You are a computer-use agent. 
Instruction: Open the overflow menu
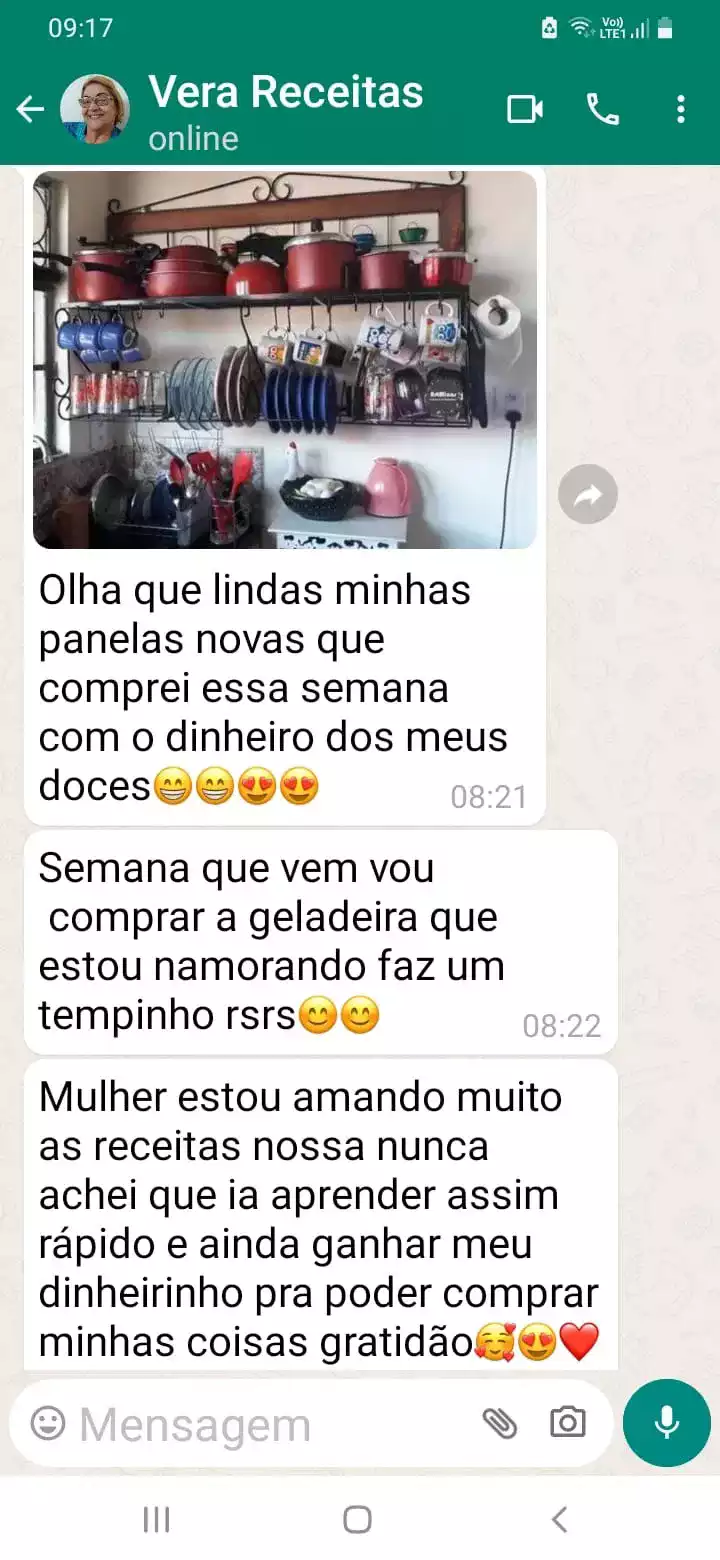coord(681,109)
